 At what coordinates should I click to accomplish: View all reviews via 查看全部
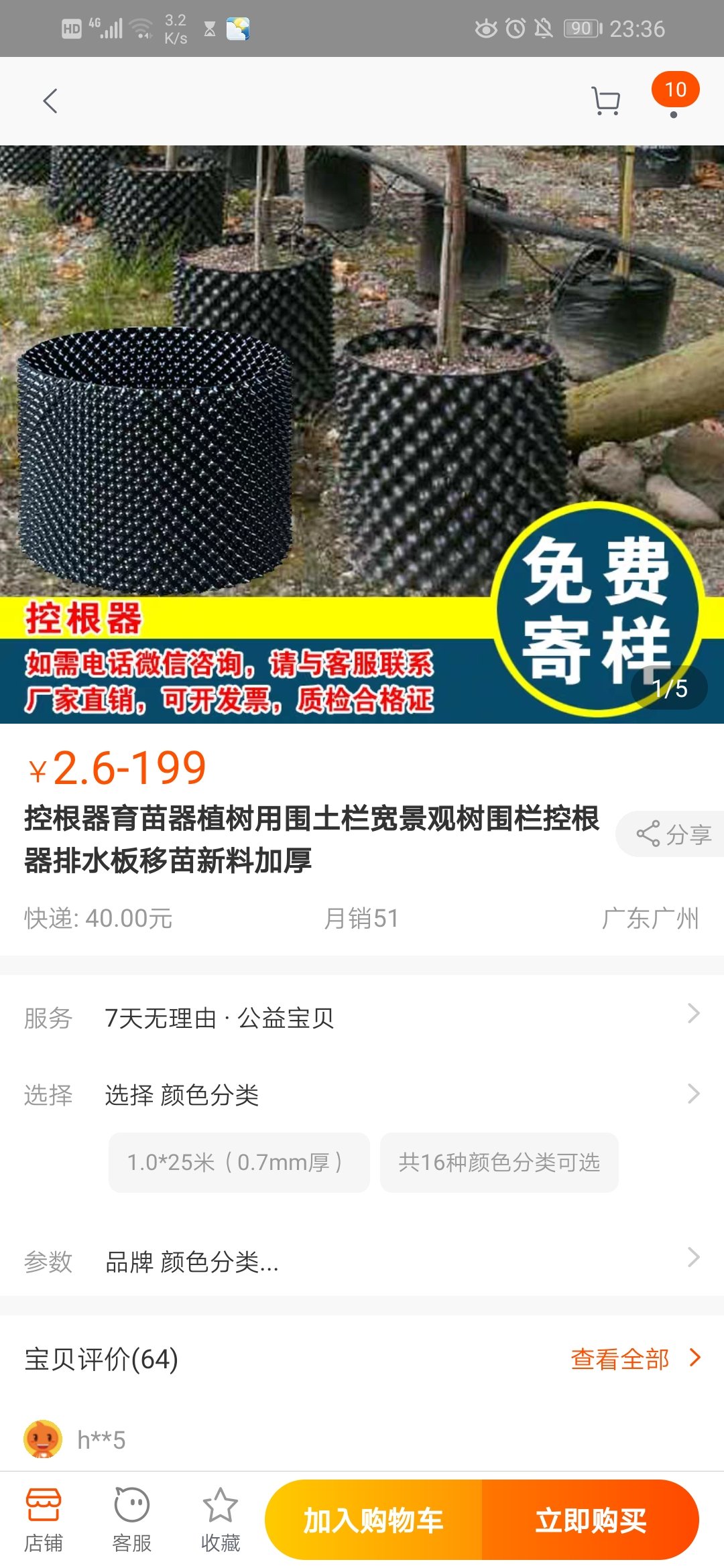coord(635,1358)
